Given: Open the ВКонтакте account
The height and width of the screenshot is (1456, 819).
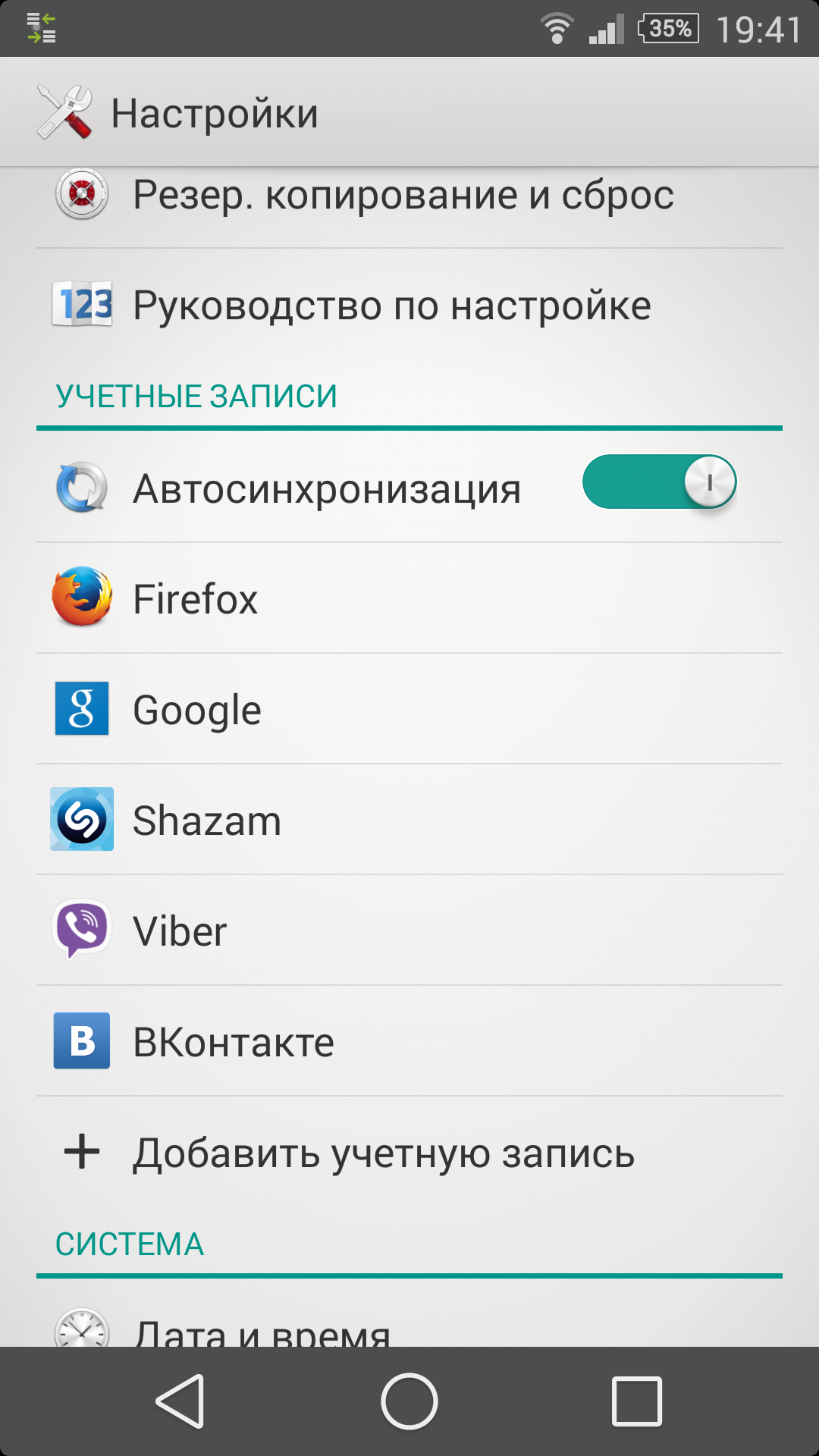Looking at the screenshot, I should 409,1041.
